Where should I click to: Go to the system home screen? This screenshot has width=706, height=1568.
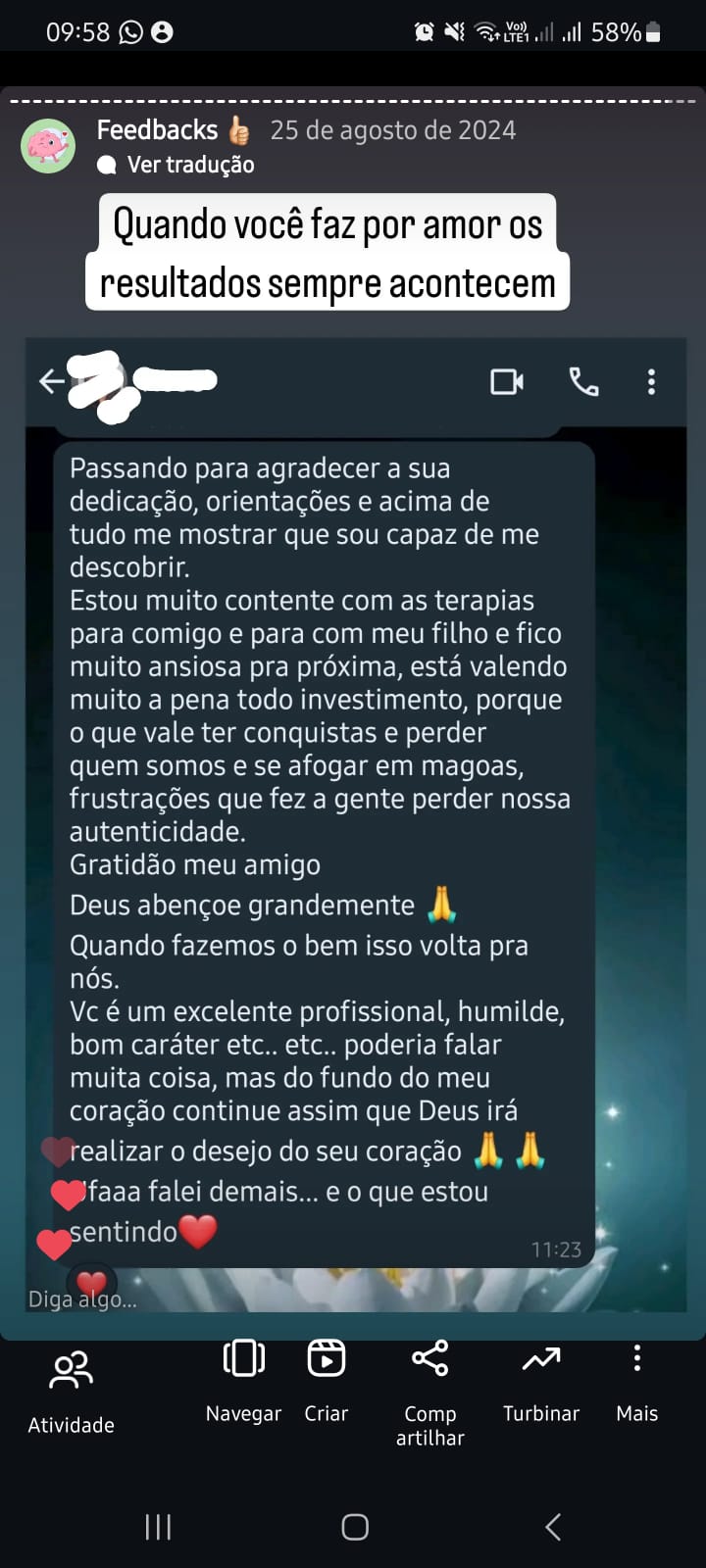coord(355,1526)
